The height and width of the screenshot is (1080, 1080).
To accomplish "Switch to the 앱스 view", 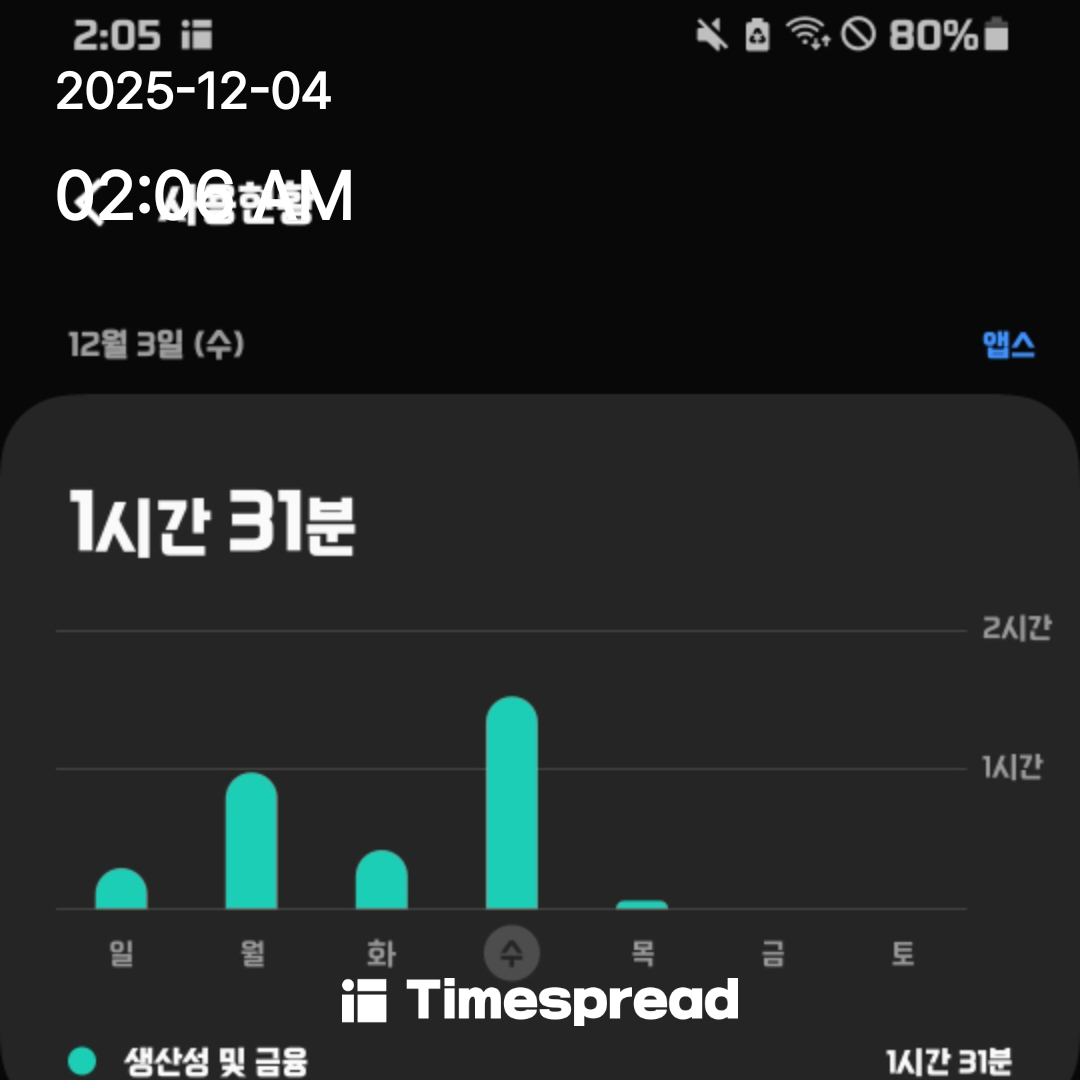I will coord(1008,345).
